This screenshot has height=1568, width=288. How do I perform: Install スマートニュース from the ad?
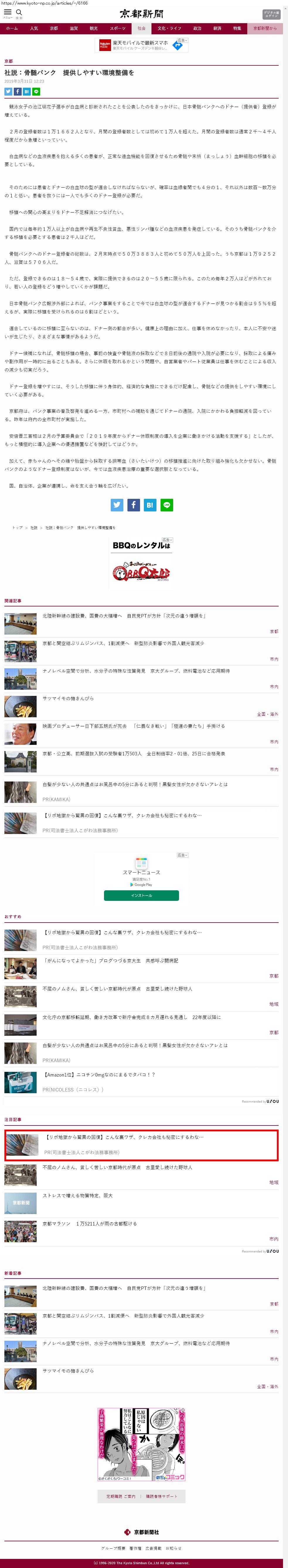click(141, 895)
